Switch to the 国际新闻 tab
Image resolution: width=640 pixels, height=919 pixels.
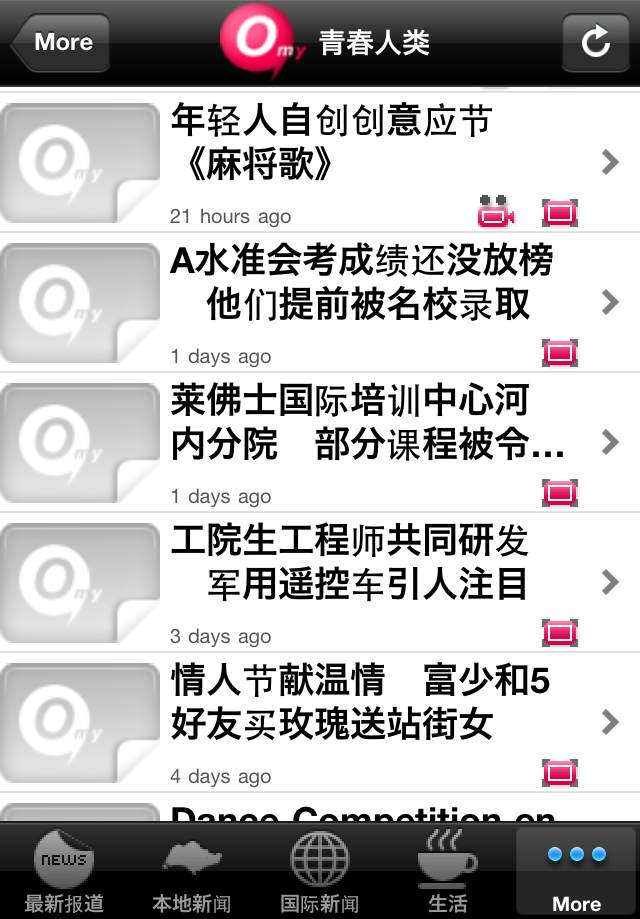(319, 872)
